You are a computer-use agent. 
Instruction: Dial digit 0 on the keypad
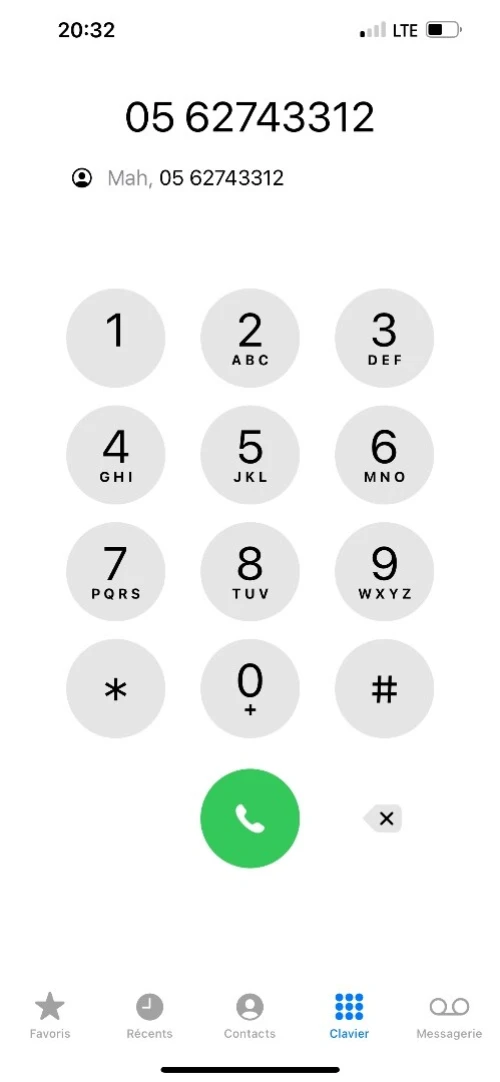[x=250, y=688]
